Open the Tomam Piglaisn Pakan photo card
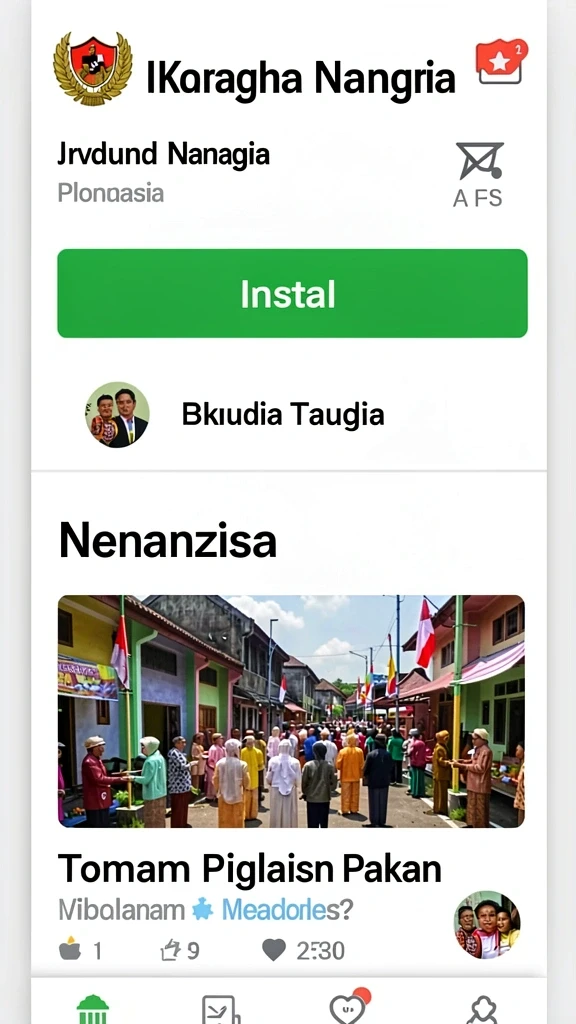The width and height of the screenshot is (576, 1024). pos(291,711)
